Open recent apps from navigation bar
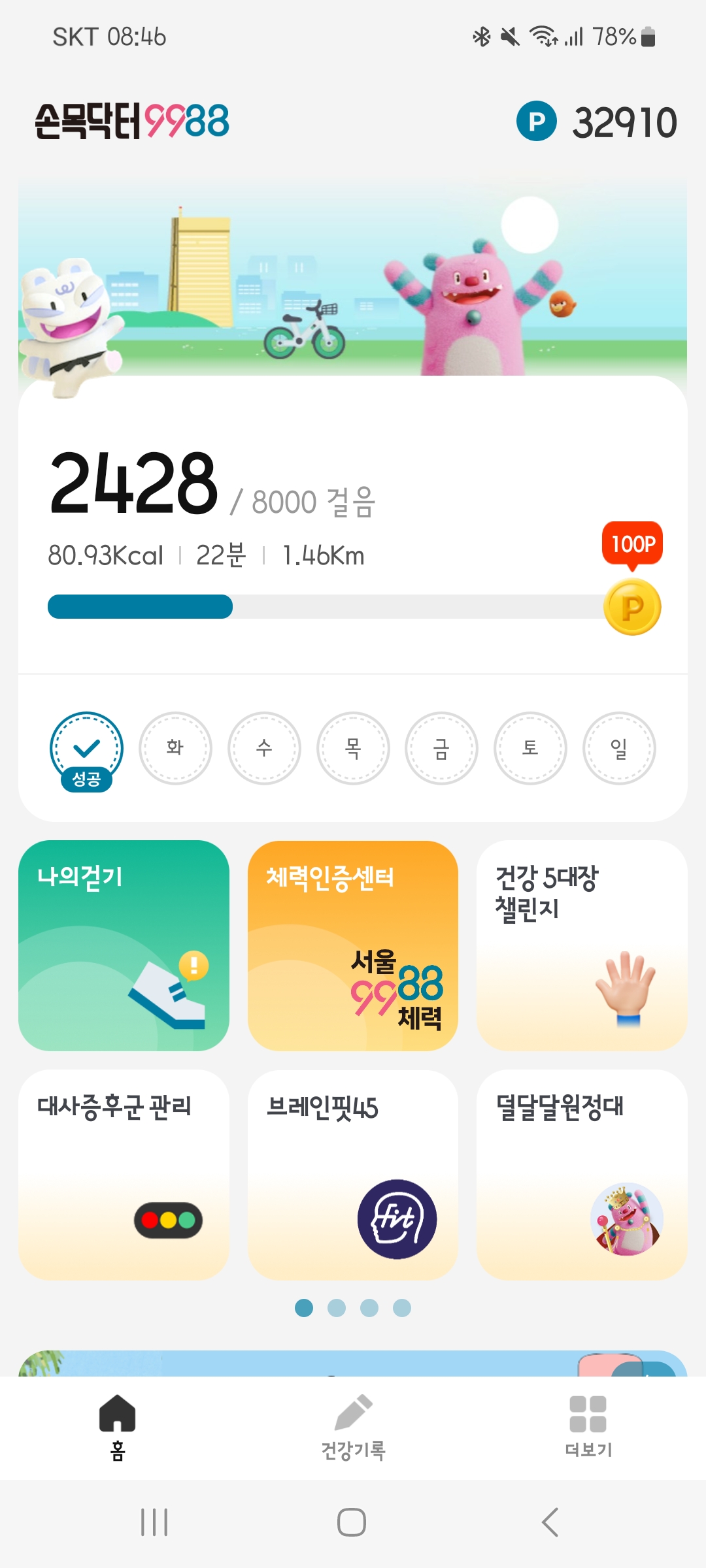The width and height of the screenshot is (706, 1568). tap(154, 1522)
